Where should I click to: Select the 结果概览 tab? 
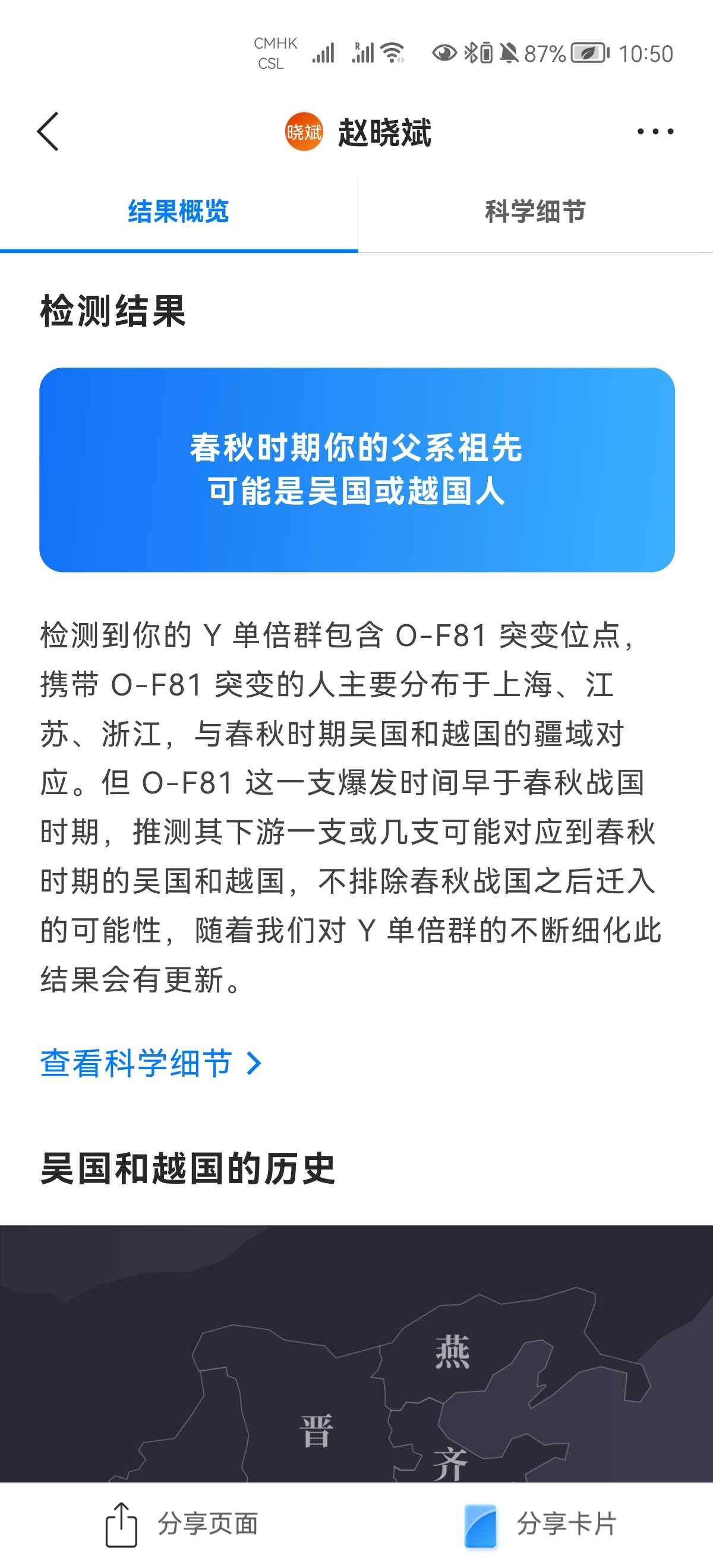[178, 212]
